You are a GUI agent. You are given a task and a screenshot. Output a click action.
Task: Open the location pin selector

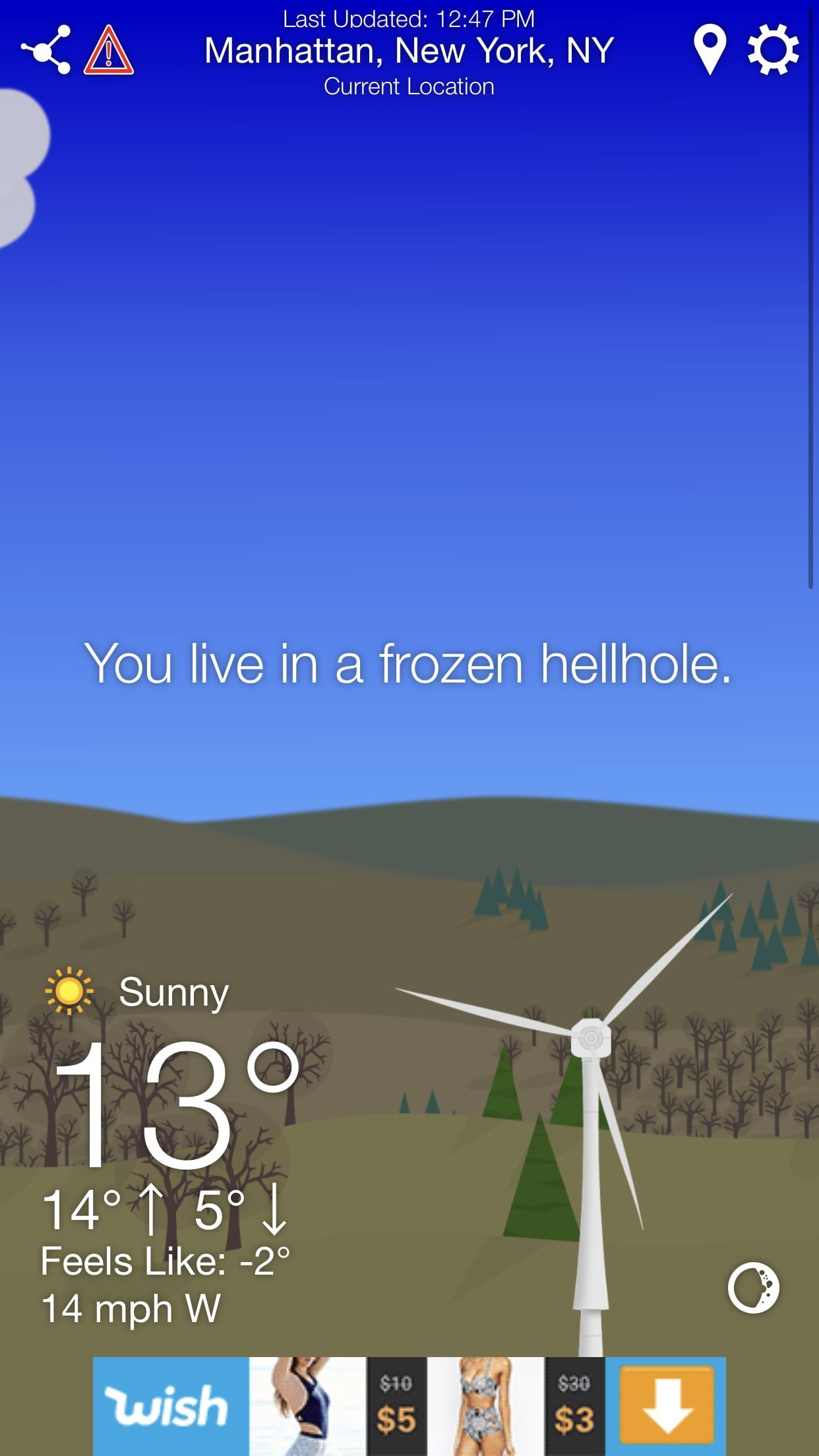[x=710, y=49]
